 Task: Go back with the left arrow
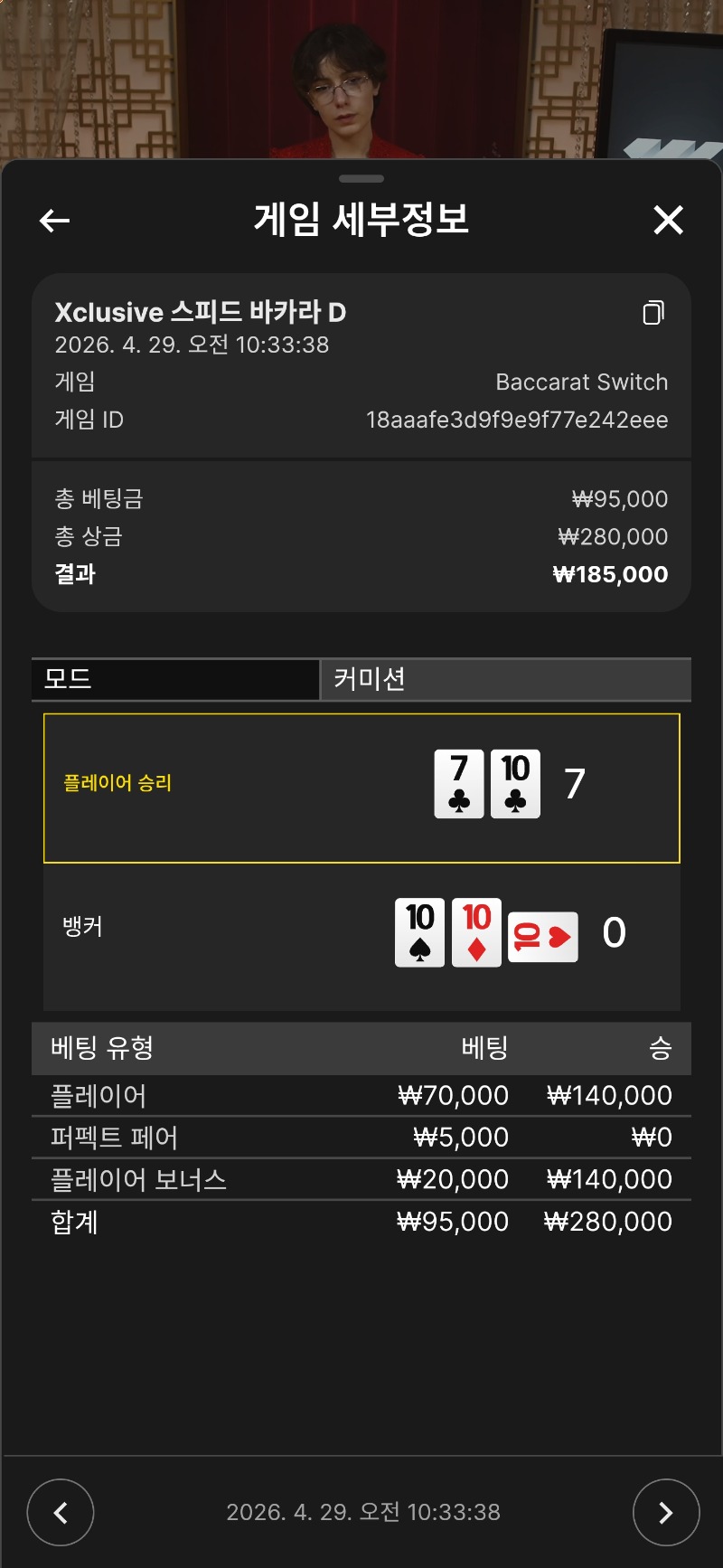(x=54, y=220)
